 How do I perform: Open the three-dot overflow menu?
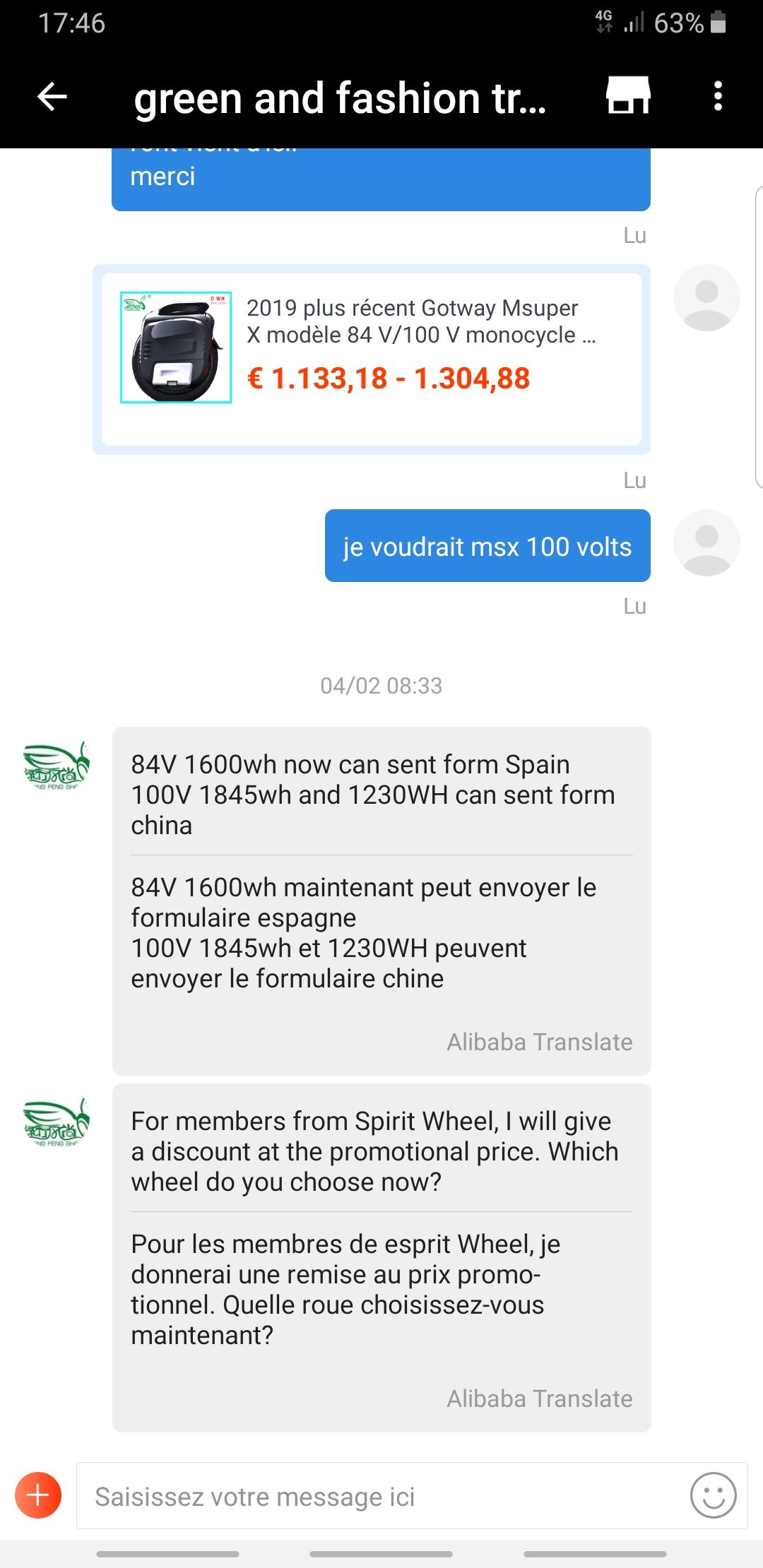click(x=718, y=96)
